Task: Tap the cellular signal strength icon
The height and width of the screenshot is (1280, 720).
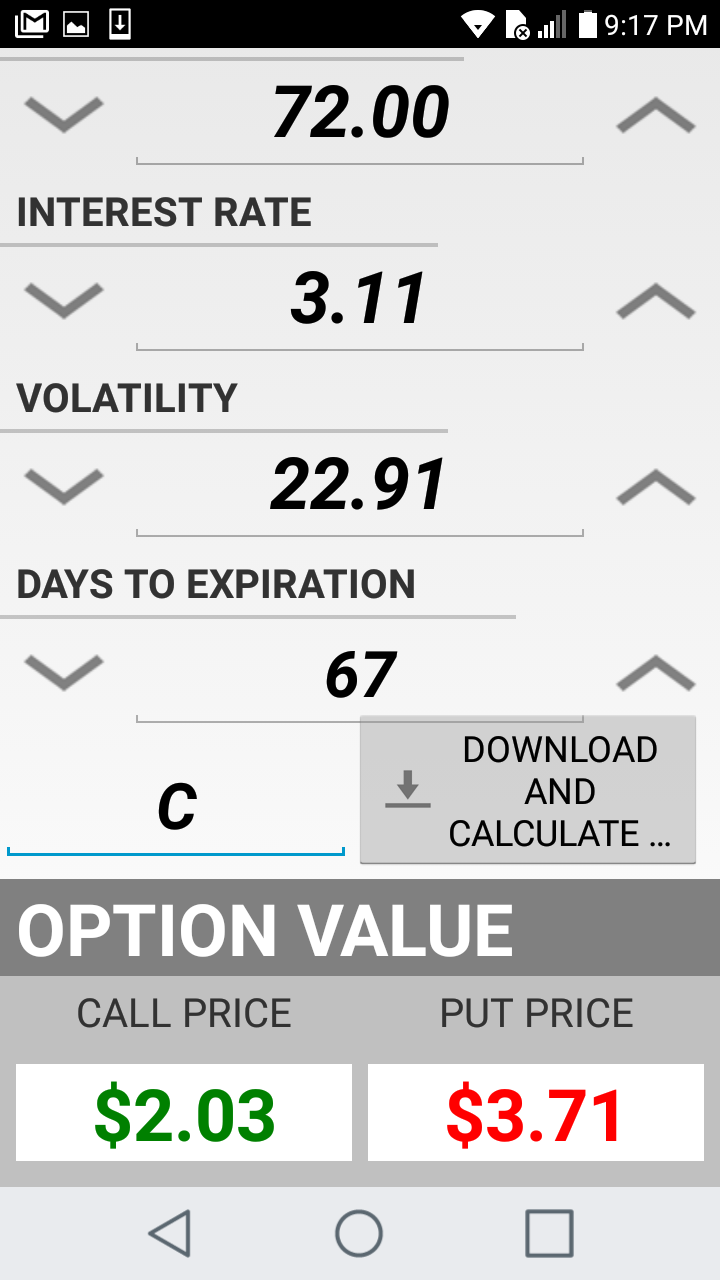Action: 552,22
